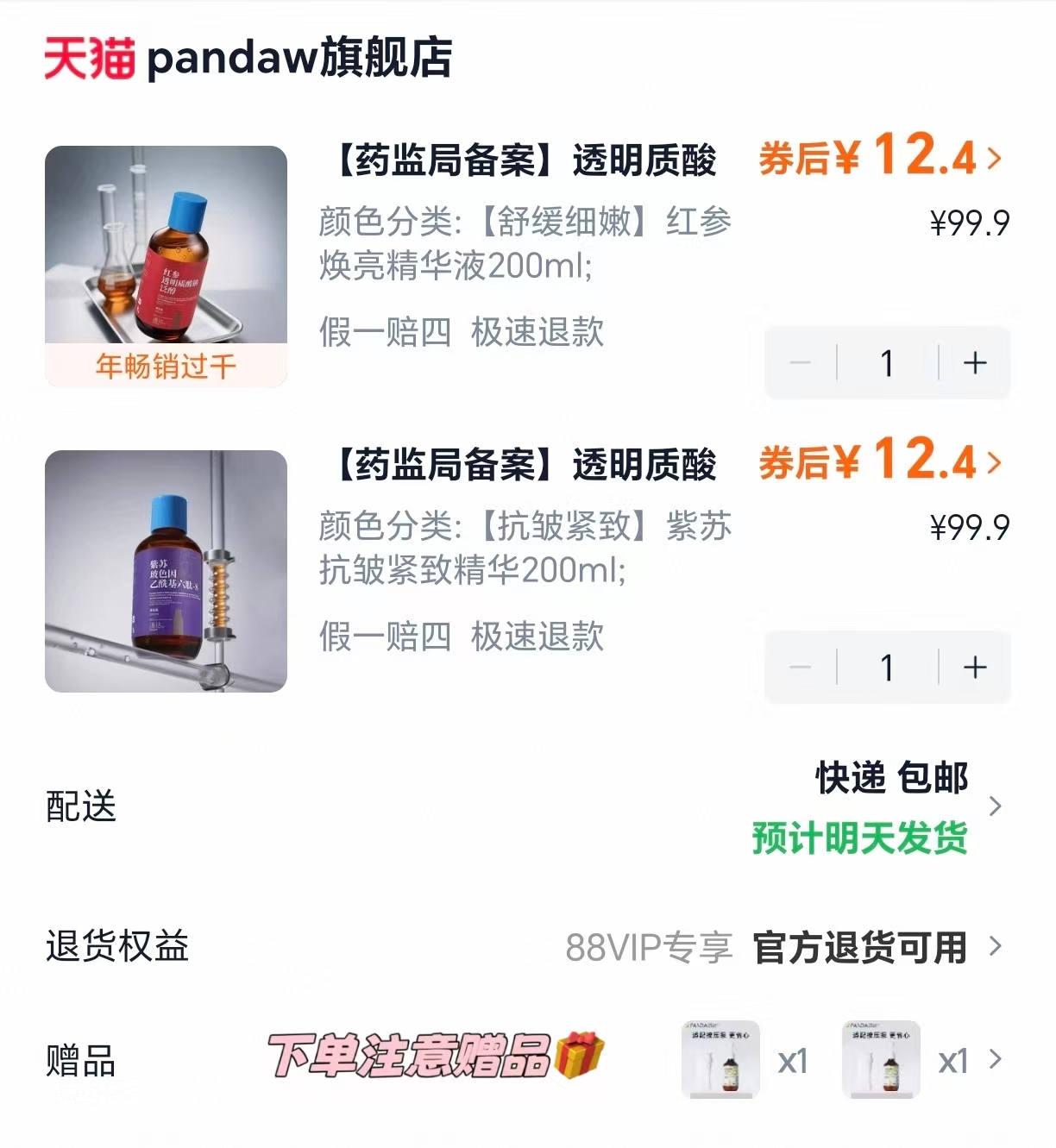Expand the 配送 shipping options
Image resolution: width=1056 pixels, height=1148 pixels.
(996, 805)
